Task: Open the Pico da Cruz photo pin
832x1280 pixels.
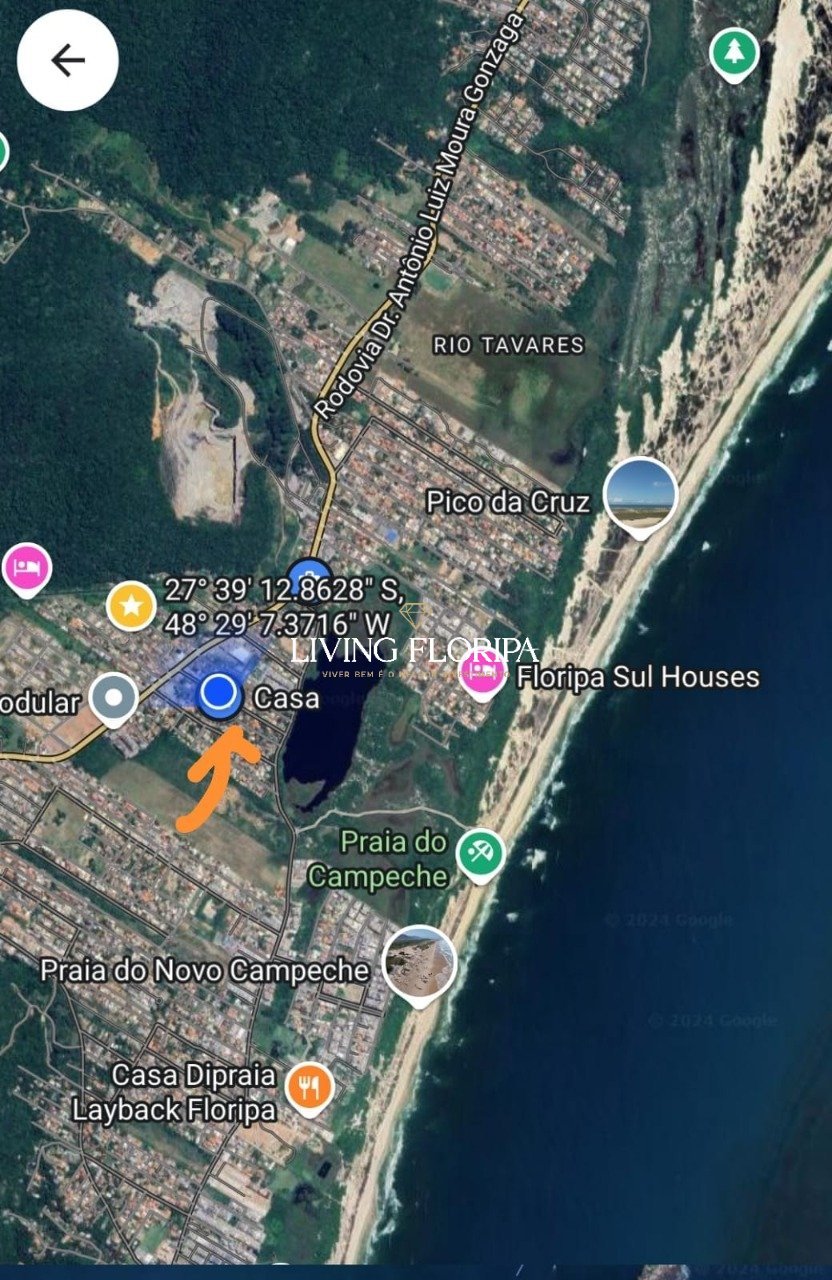Action: [640, 494]
